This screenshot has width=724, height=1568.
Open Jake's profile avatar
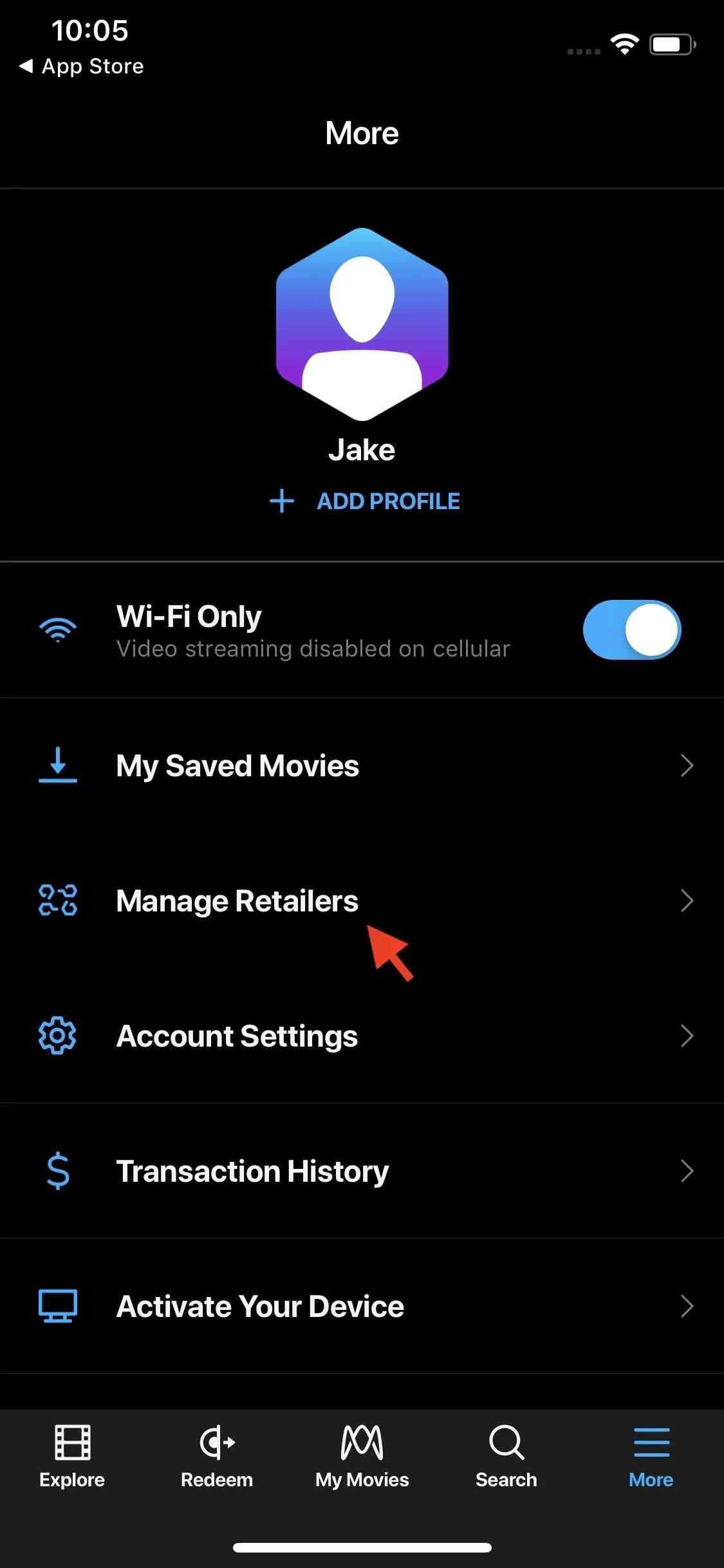pos(362,324)
